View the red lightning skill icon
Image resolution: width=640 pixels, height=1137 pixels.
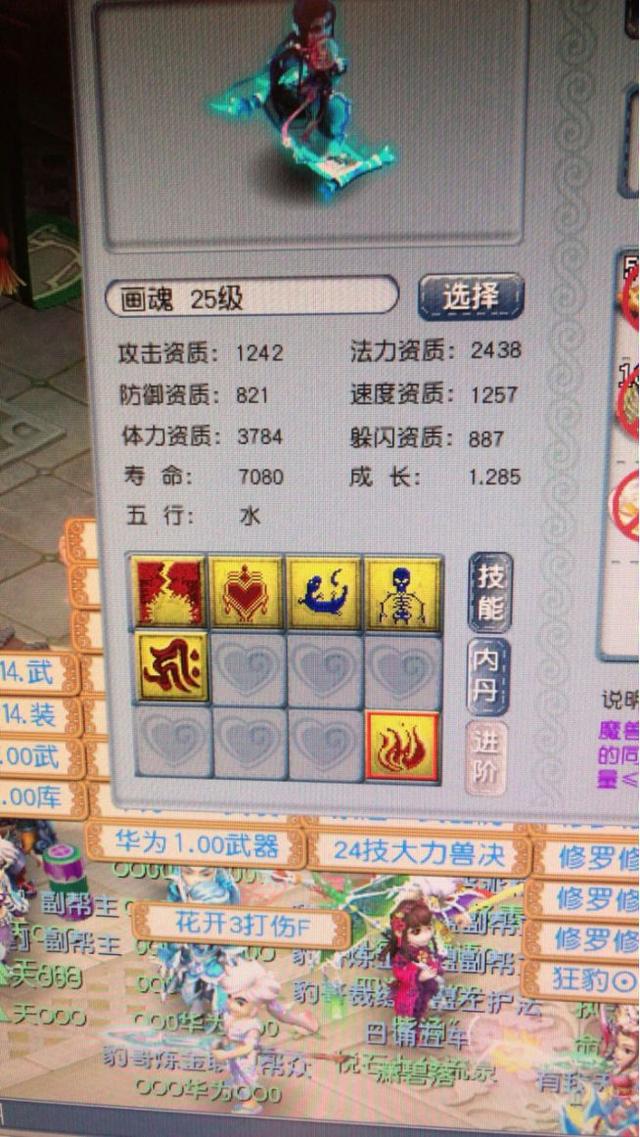point(170,592)
